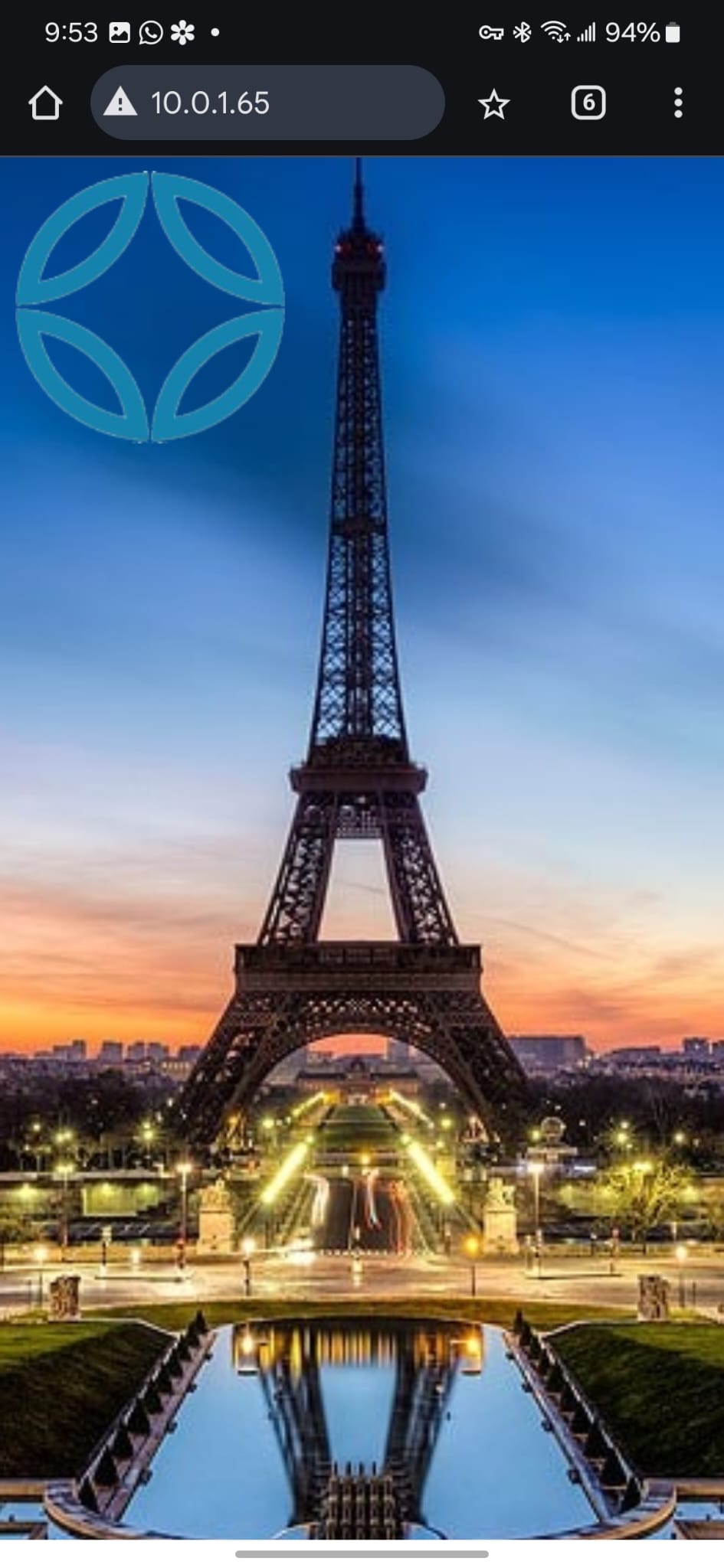Open the browser overflow menu
The height and width of the screenshot is (1568, 724).
pos(677,103)
